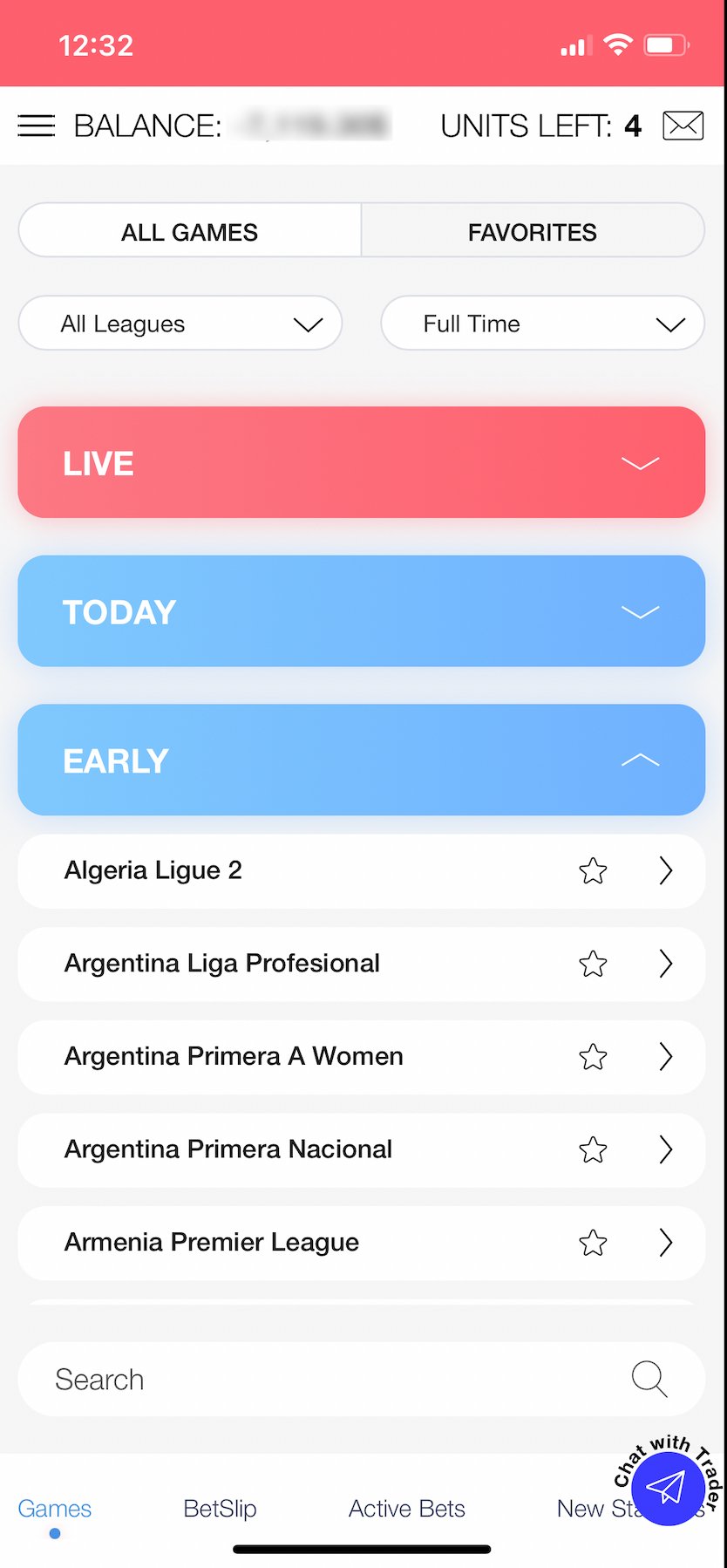Favorite Argentina Liga Profesional with the star
The width and height of the screenshot is (727, 1568).
[593, 964]
